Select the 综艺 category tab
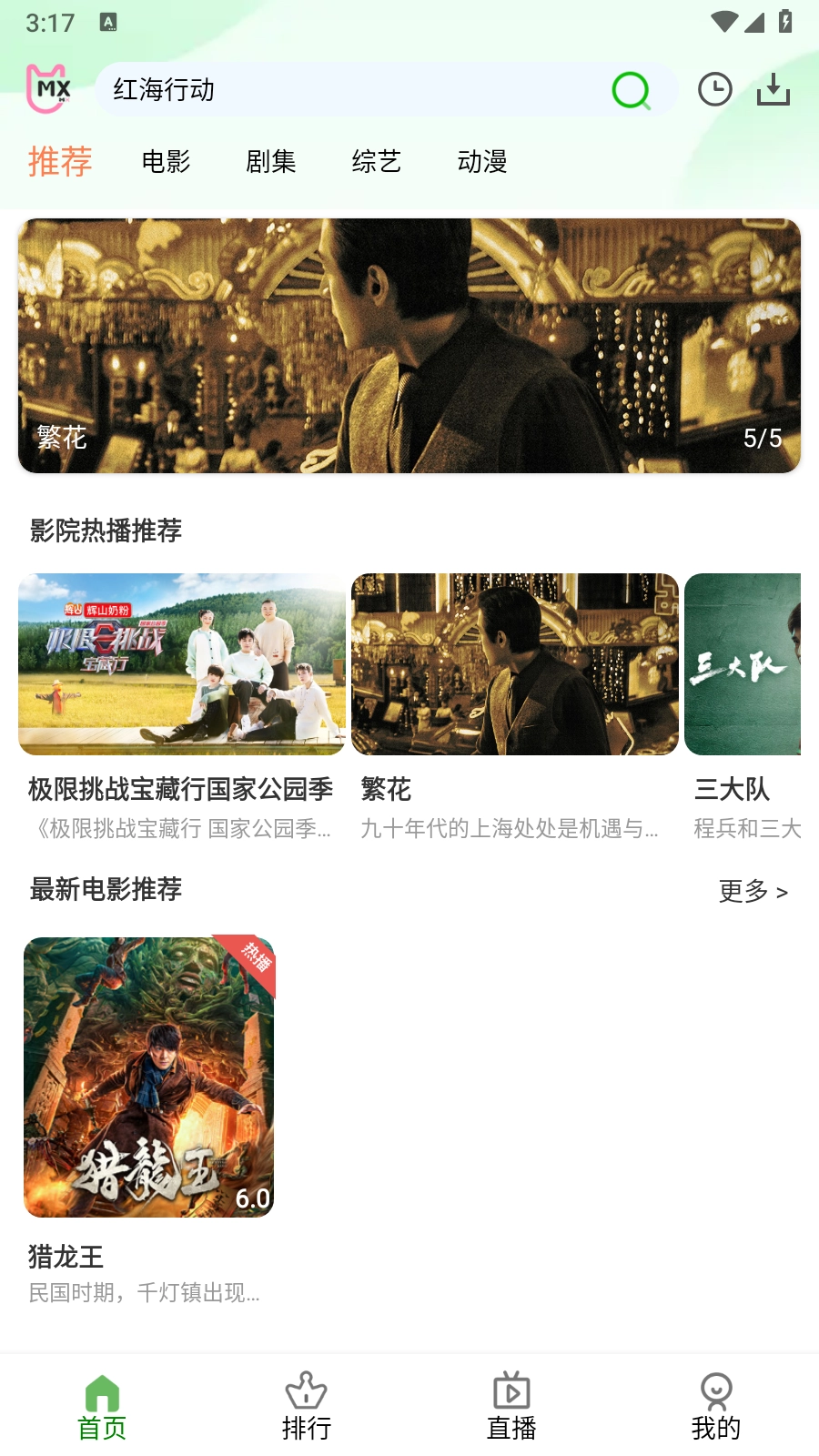Screen dimensions: 819x1456 pyautogui.click(x=378, y=162)
